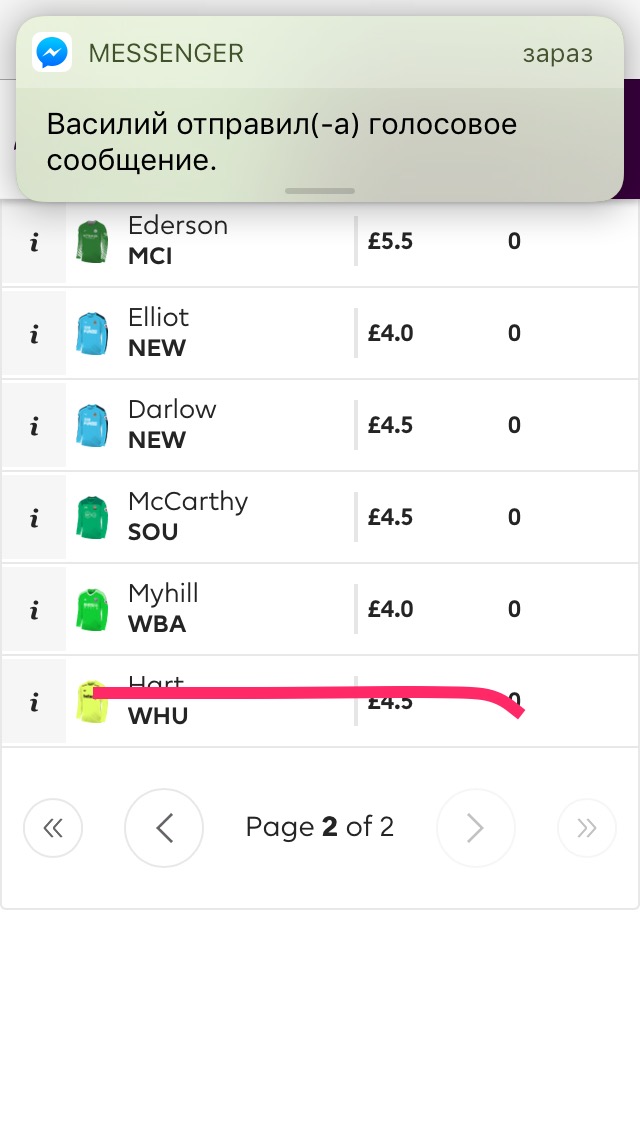Select player McCarthy SOU

(x=352, y=517)
